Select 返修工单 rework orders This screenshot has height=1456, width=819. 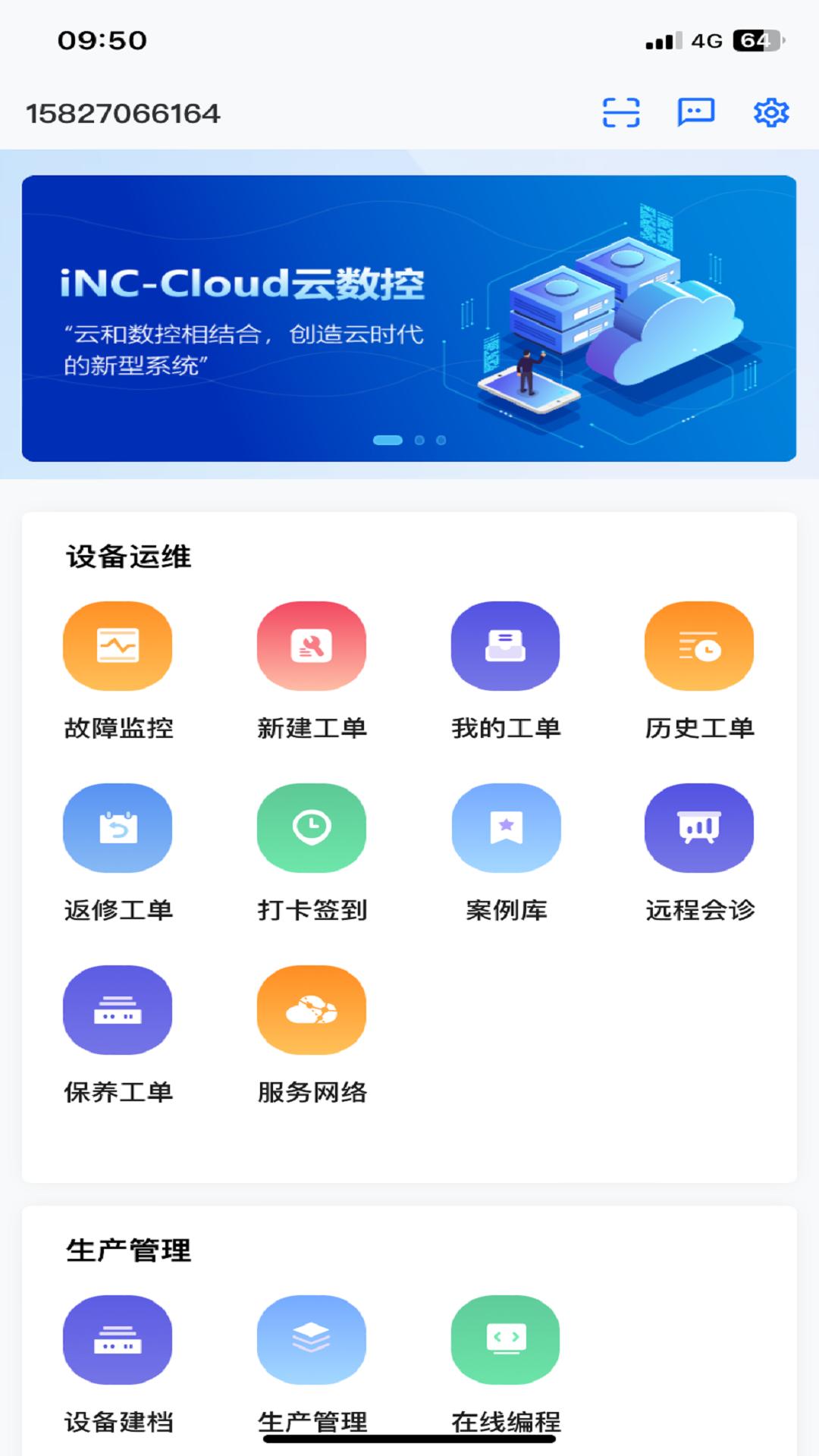(118, 828)
